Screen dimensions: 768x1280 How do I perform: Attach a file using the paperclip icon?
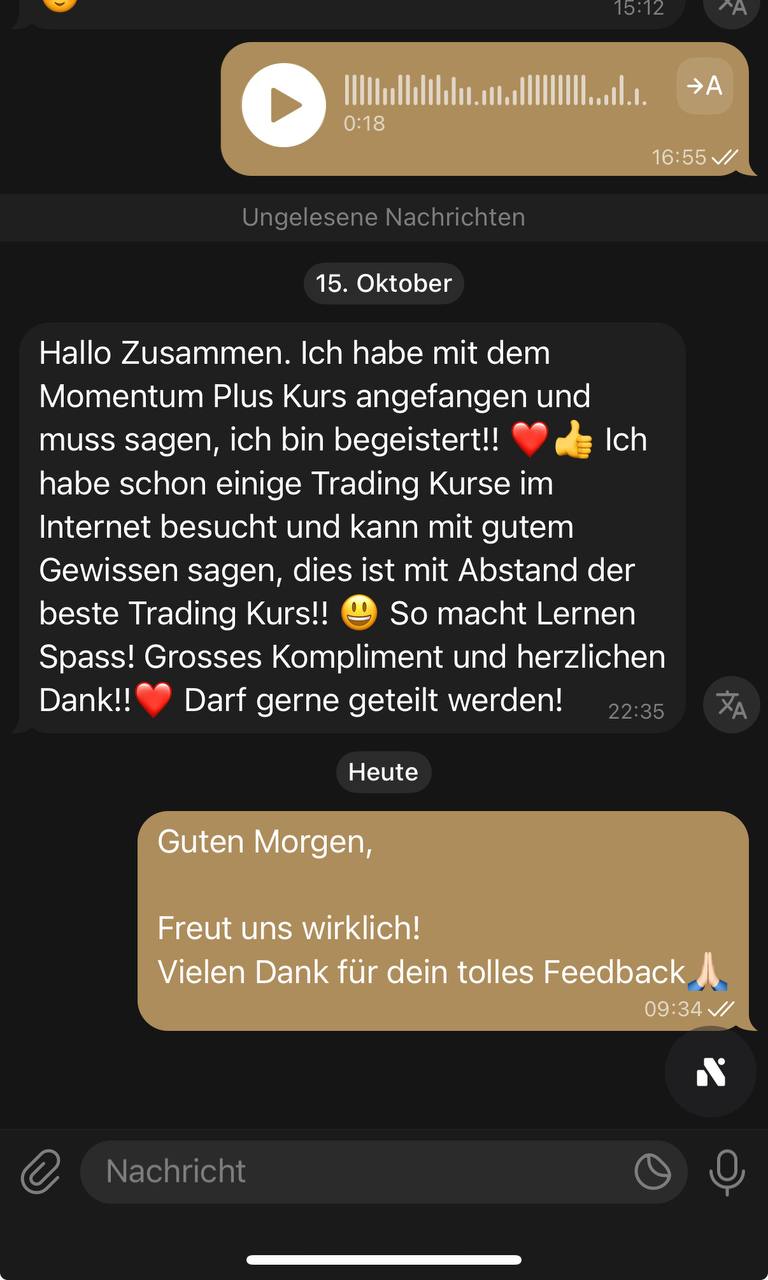click(x=38, y=1171)
